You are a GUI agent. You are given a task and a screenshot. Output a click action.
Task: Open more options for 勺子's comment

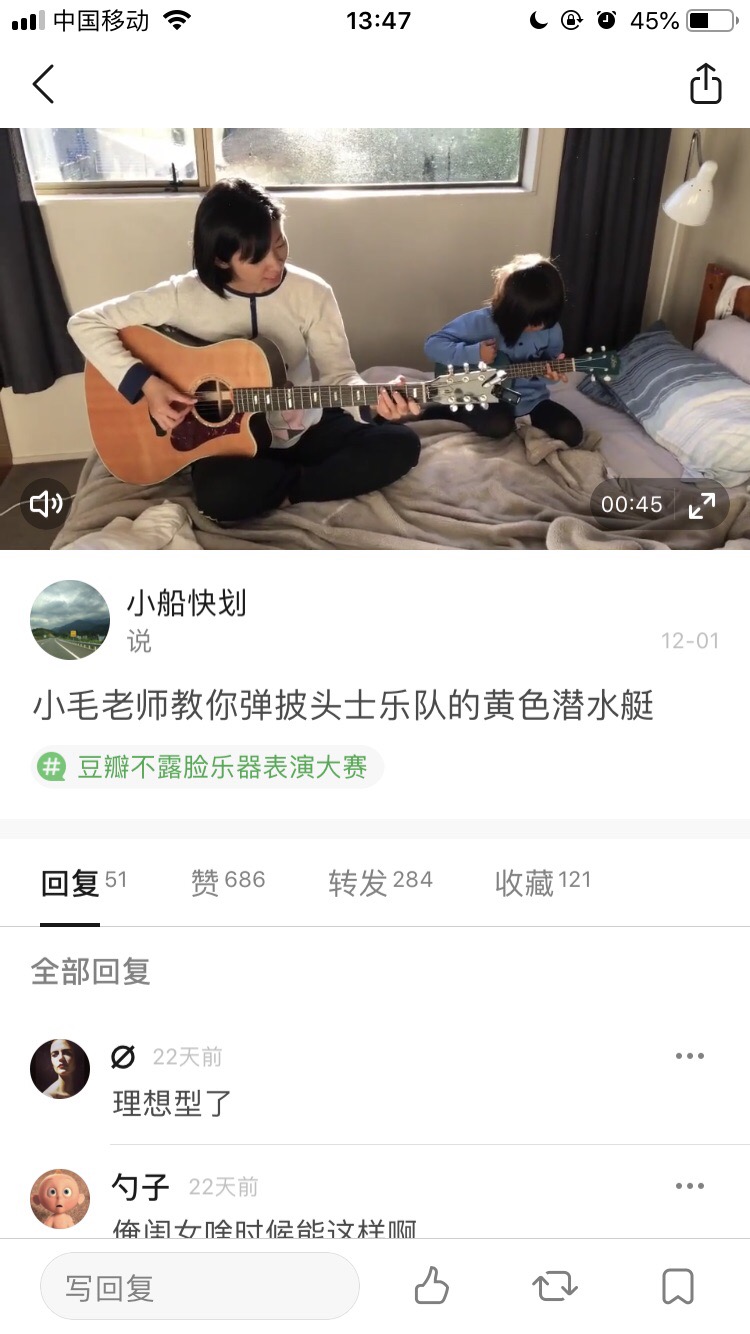click(689, 1186)
